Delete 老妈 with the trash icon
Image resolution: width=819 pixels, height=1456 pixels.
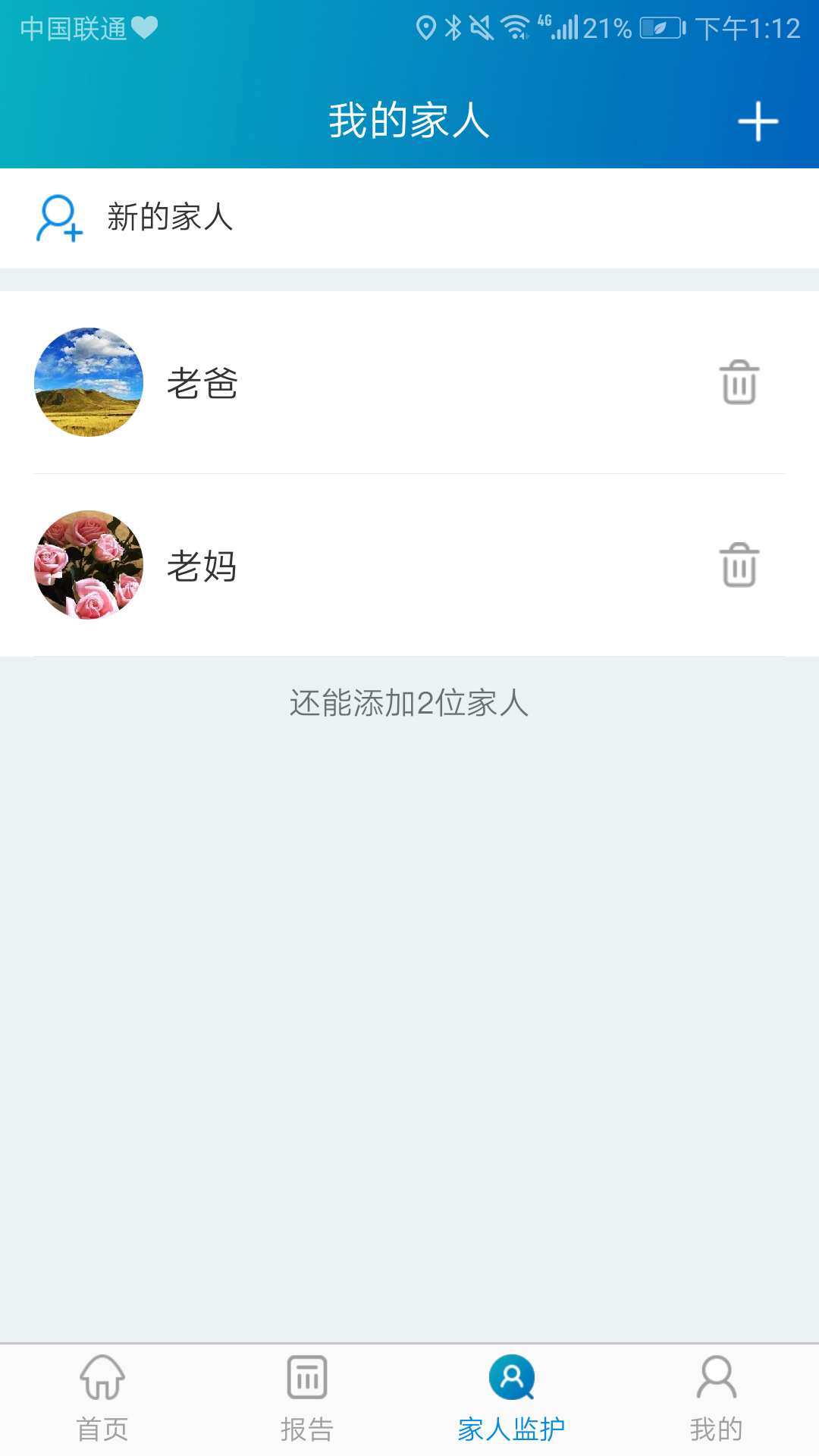pyautogui.click(x=739, y=565)
